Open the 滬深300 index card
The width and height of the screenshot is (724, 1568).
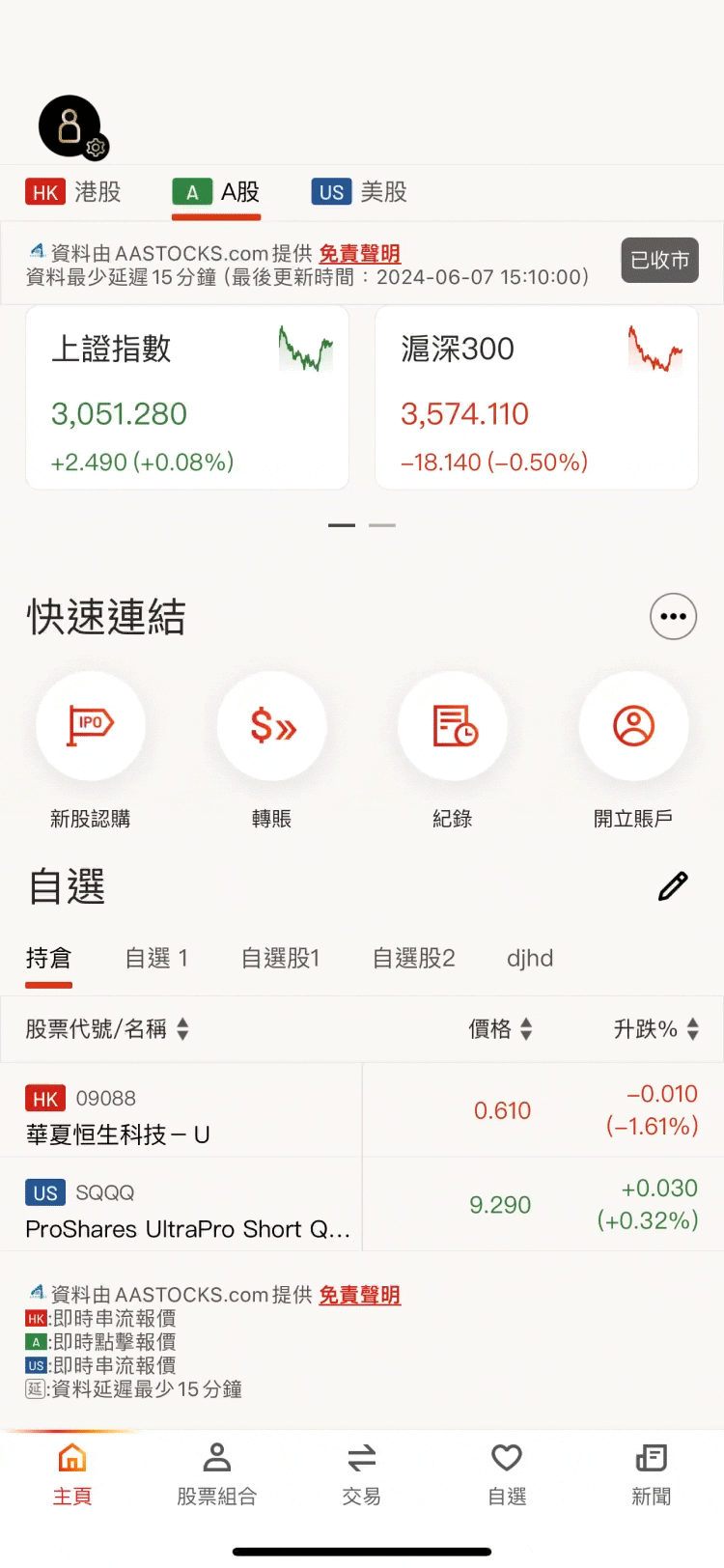coord(537,398)
